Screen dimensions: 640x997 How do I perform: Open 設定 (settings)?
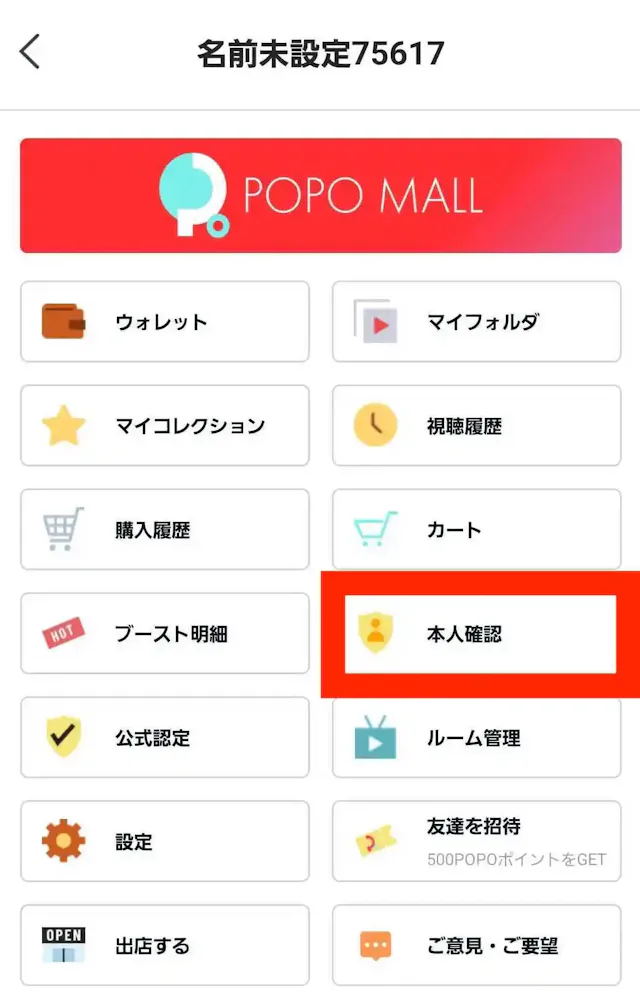coord(165,842)
